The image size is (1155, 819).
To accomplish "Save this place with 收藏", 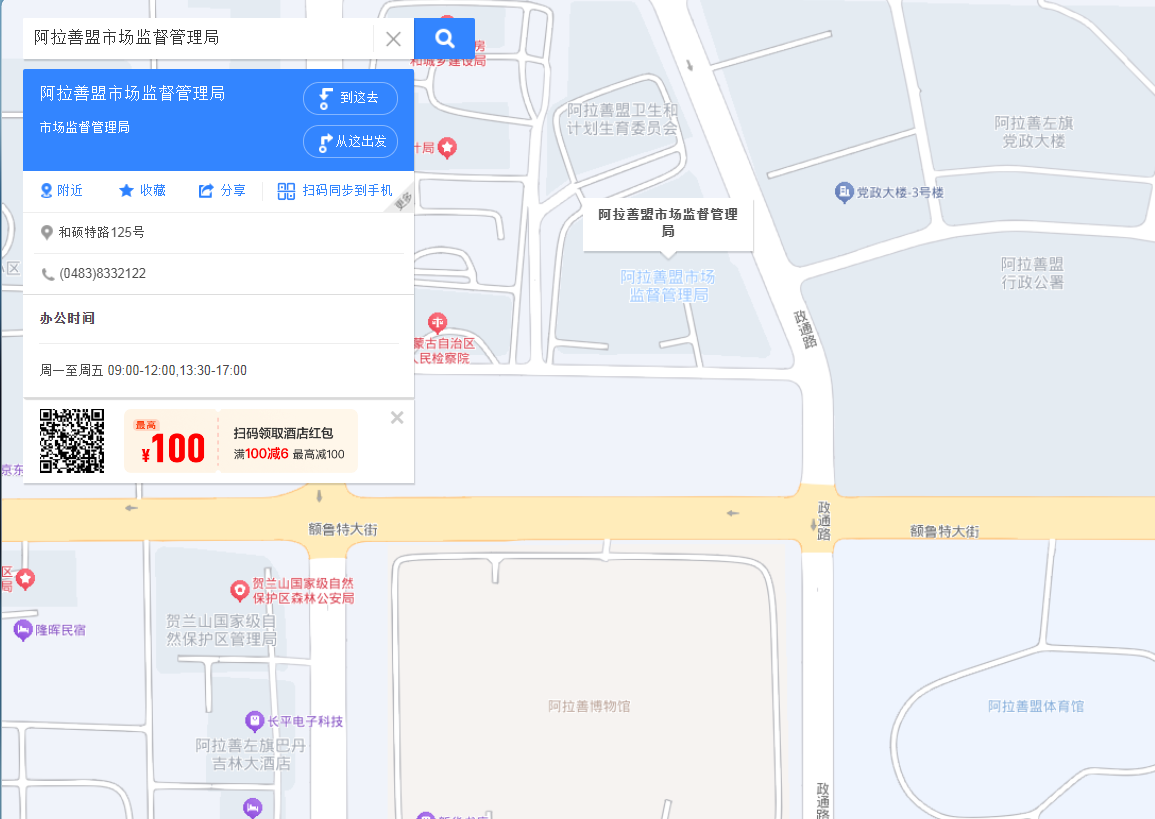I will [x=142, y=191].
